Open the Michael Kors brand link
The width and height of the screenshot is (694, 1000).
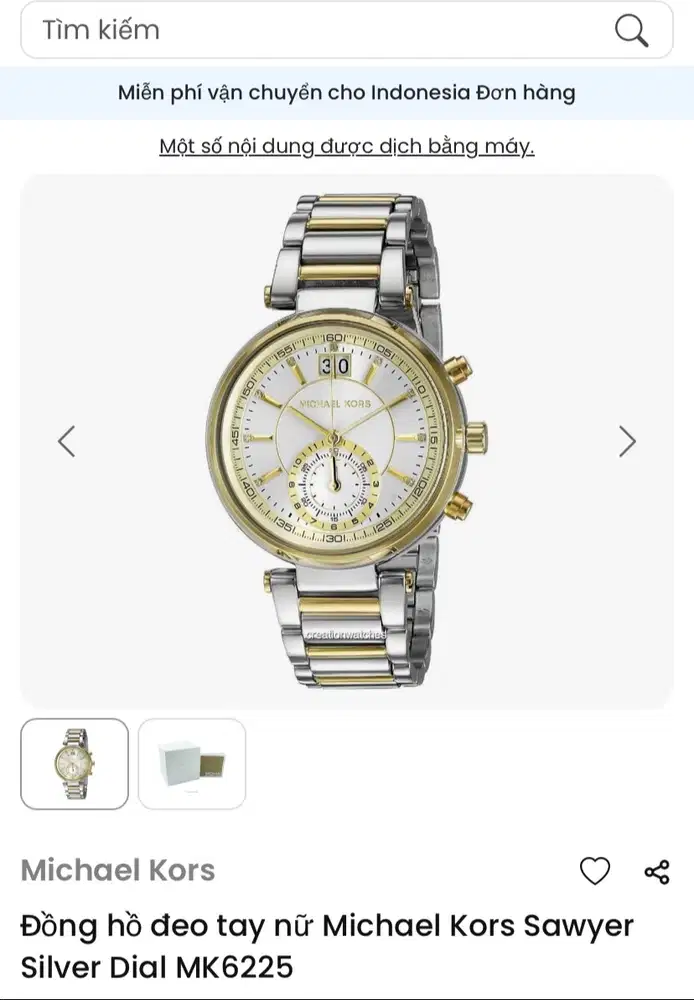[x=118, y=870]
